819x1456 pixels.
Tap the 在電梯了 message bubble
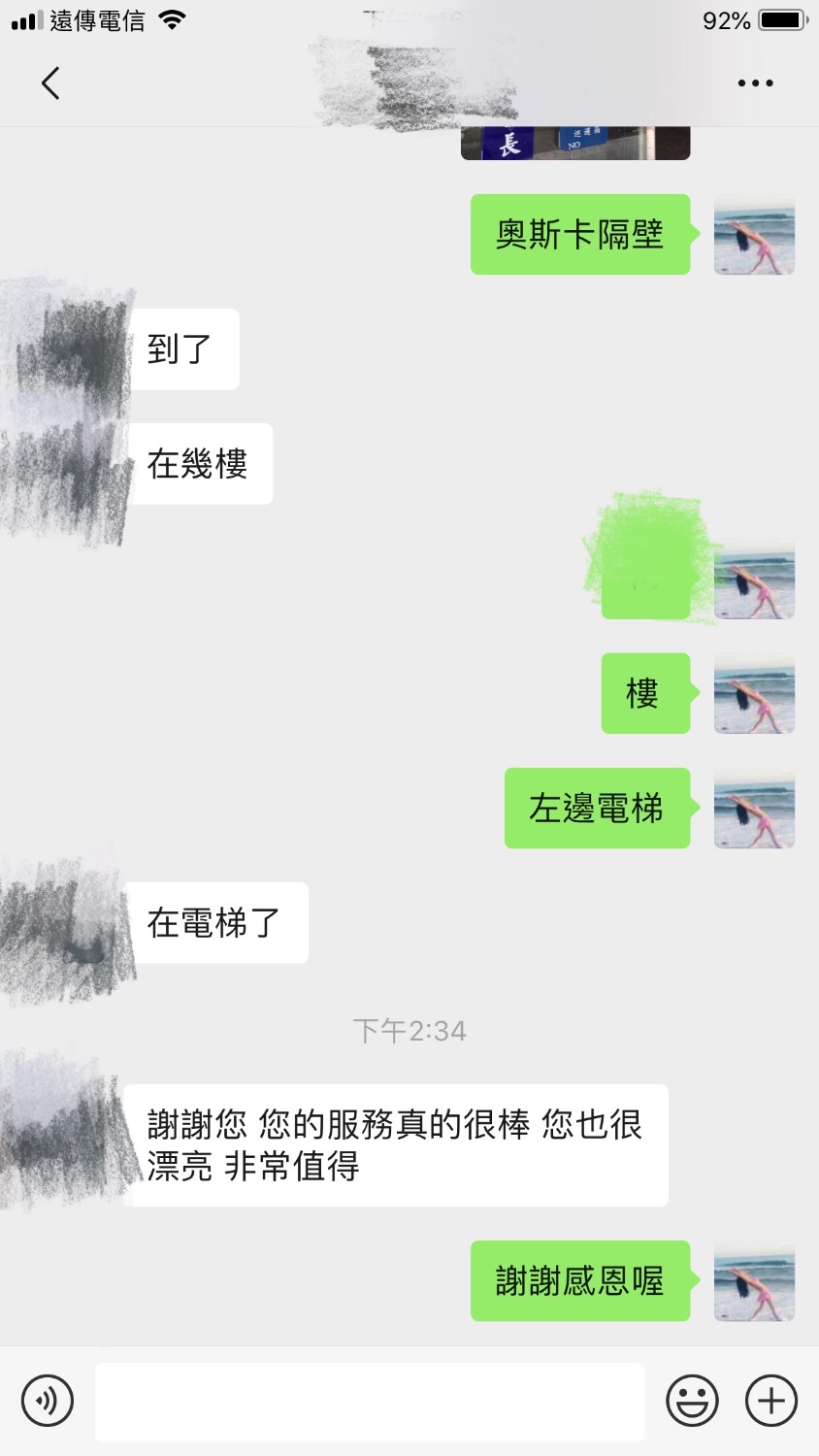tap(220, 923)
